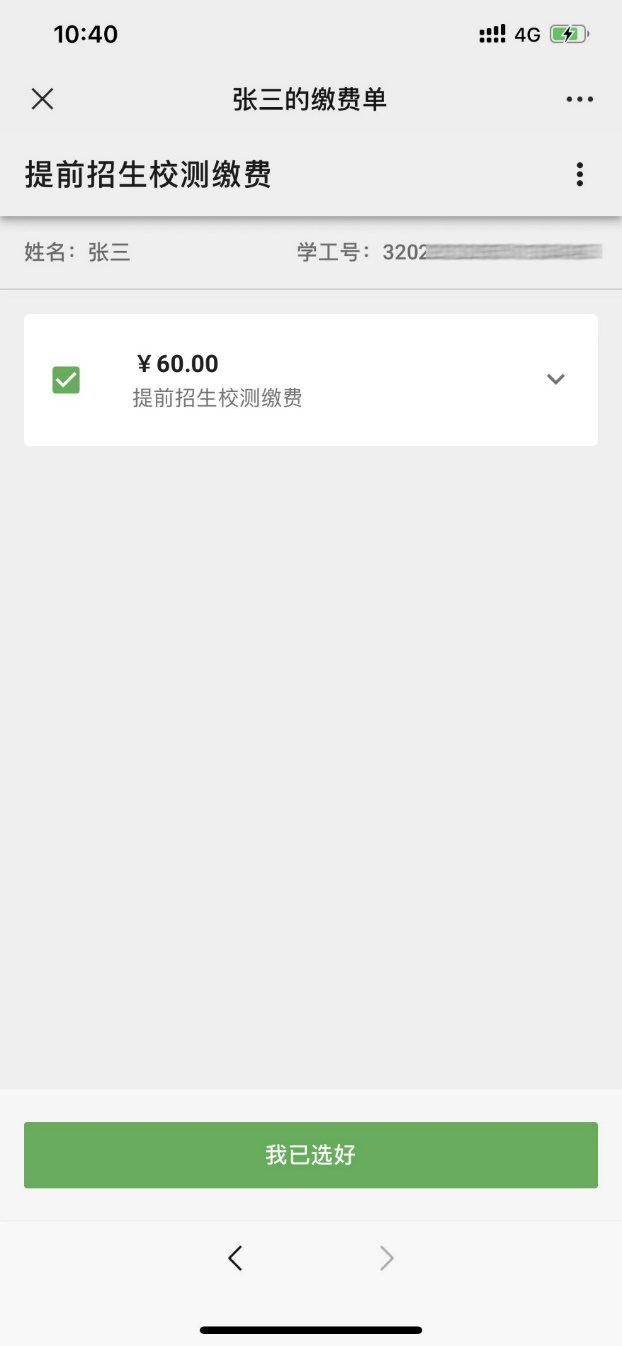The image size is (622, 1346).
Task: Close the 张三的缴费单 page
Action: [42, 99]
